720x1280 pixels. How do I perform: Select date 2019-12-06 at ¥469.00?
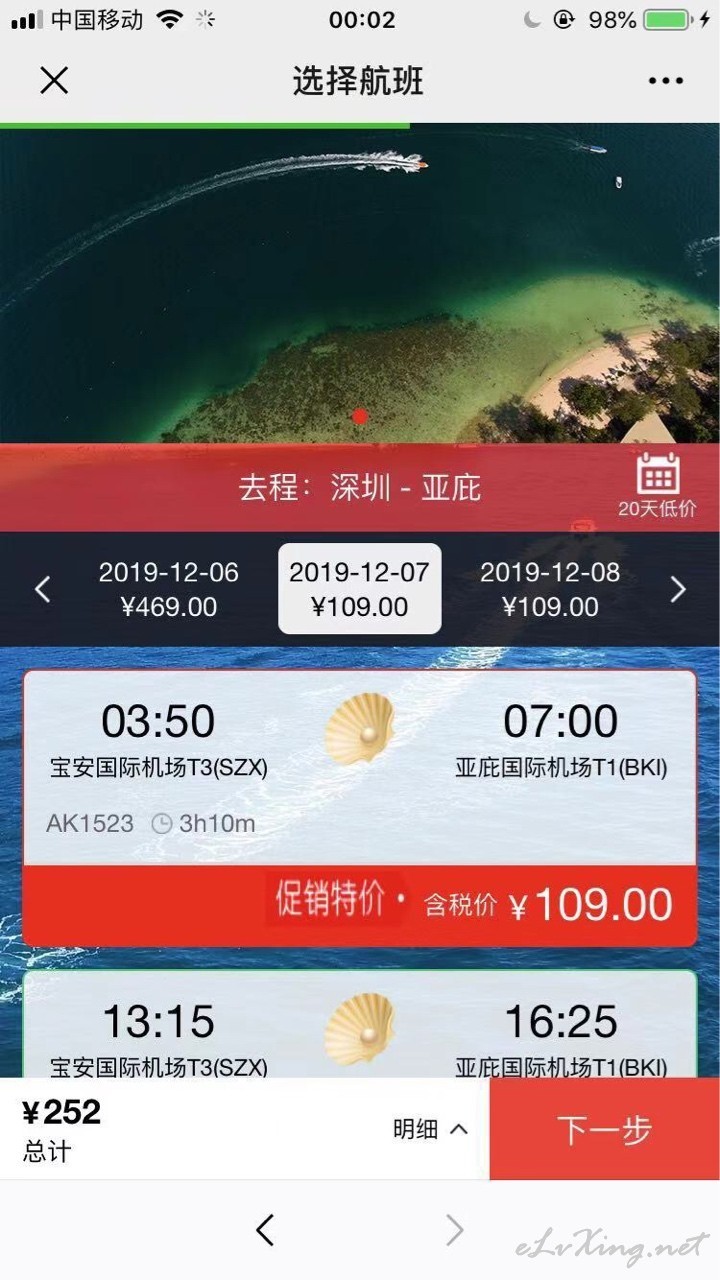pyautogui.click(x=169, y=589)
